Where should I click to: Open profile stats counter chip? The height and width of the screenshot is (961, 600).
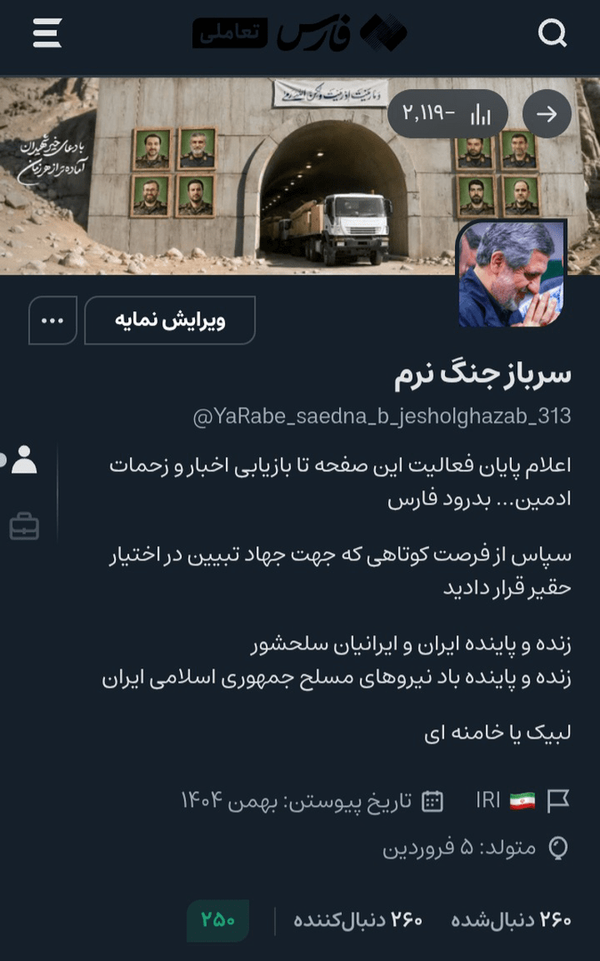447,114
